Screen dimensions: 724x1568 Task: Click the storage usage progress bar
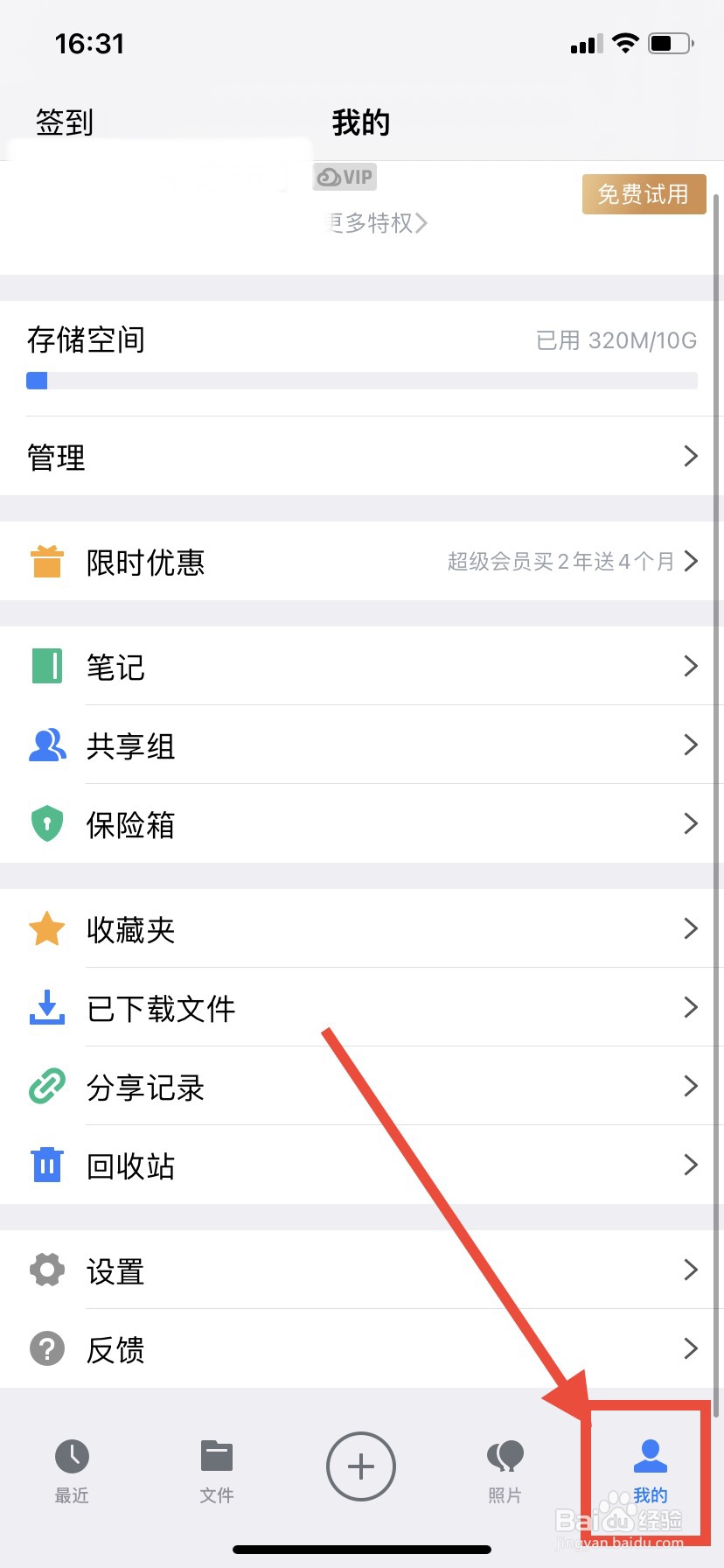point(362,380)
